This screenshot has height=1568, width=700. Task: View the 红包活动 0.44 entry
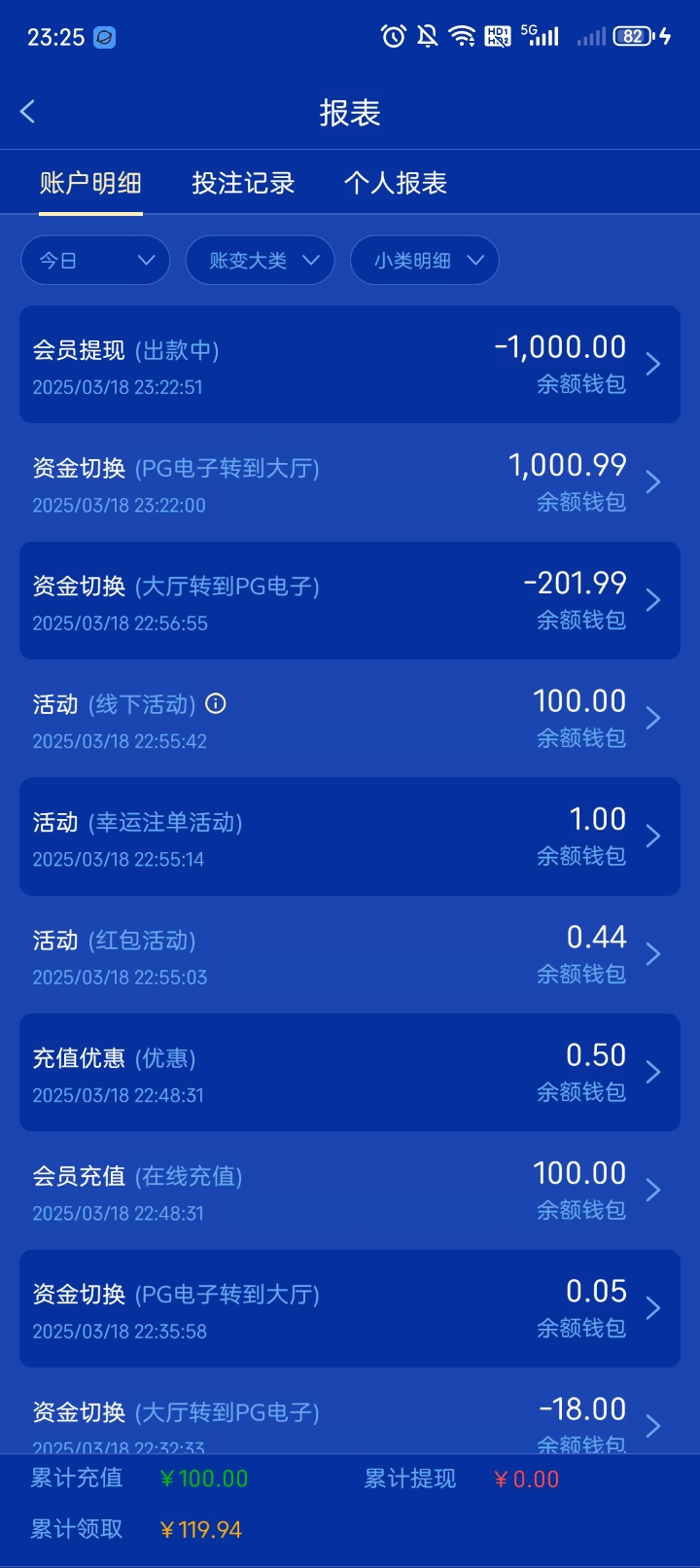tap(350, 955)
